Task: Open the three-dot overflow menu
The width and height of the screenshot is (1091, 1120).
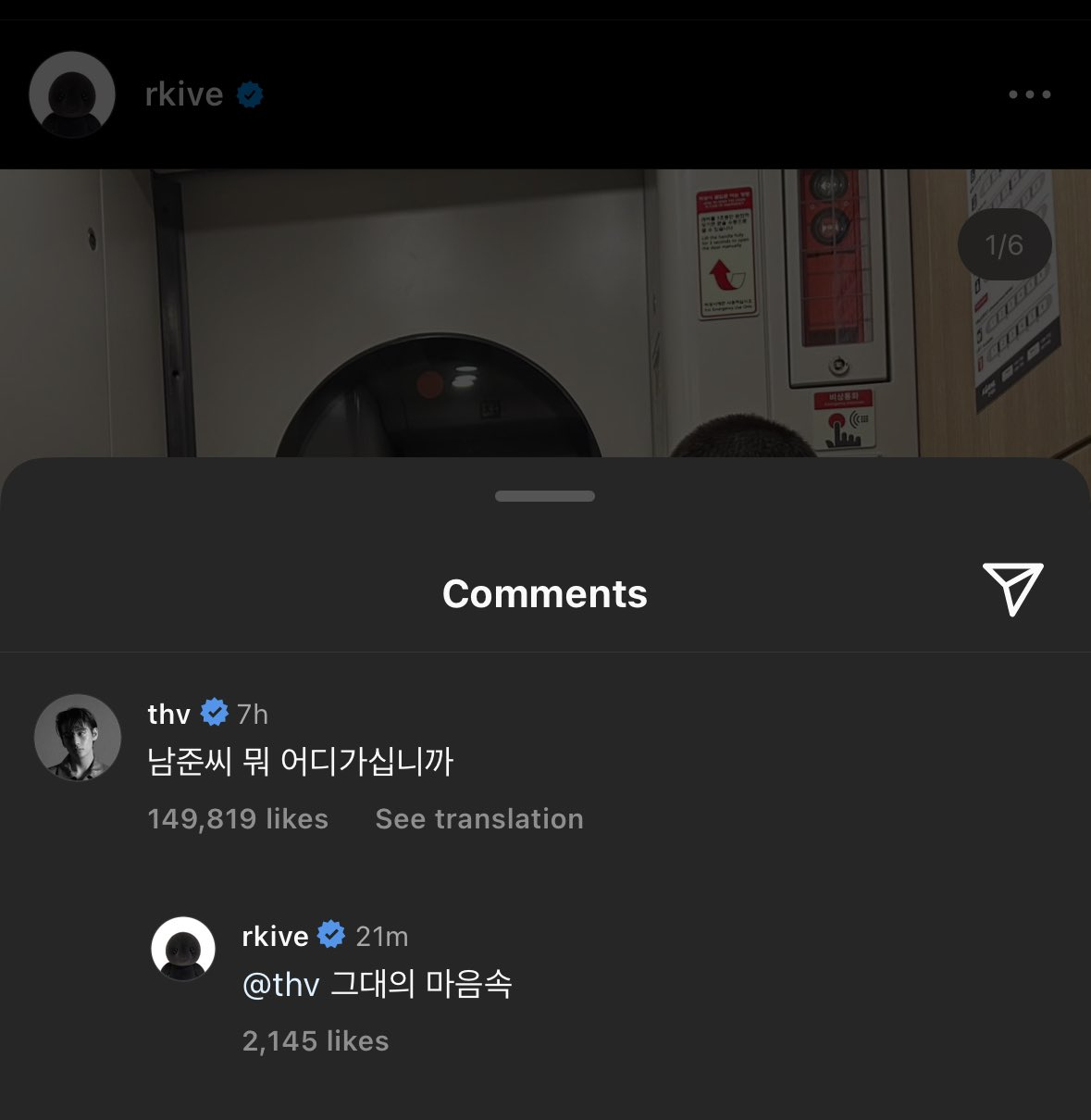Action: tap(1029, 94)
